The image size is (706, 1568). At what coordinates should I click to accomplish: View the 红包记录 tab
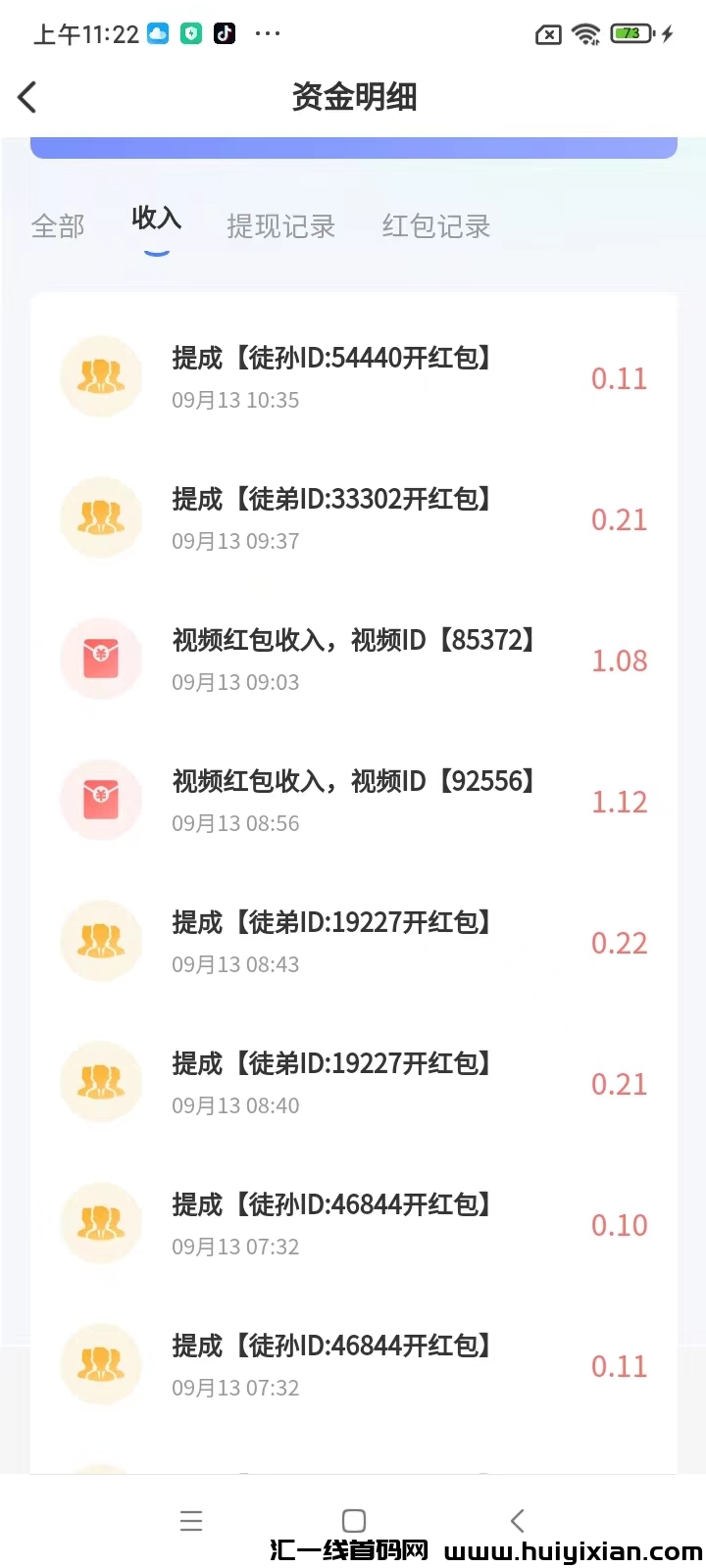click(x=435, y=226)
